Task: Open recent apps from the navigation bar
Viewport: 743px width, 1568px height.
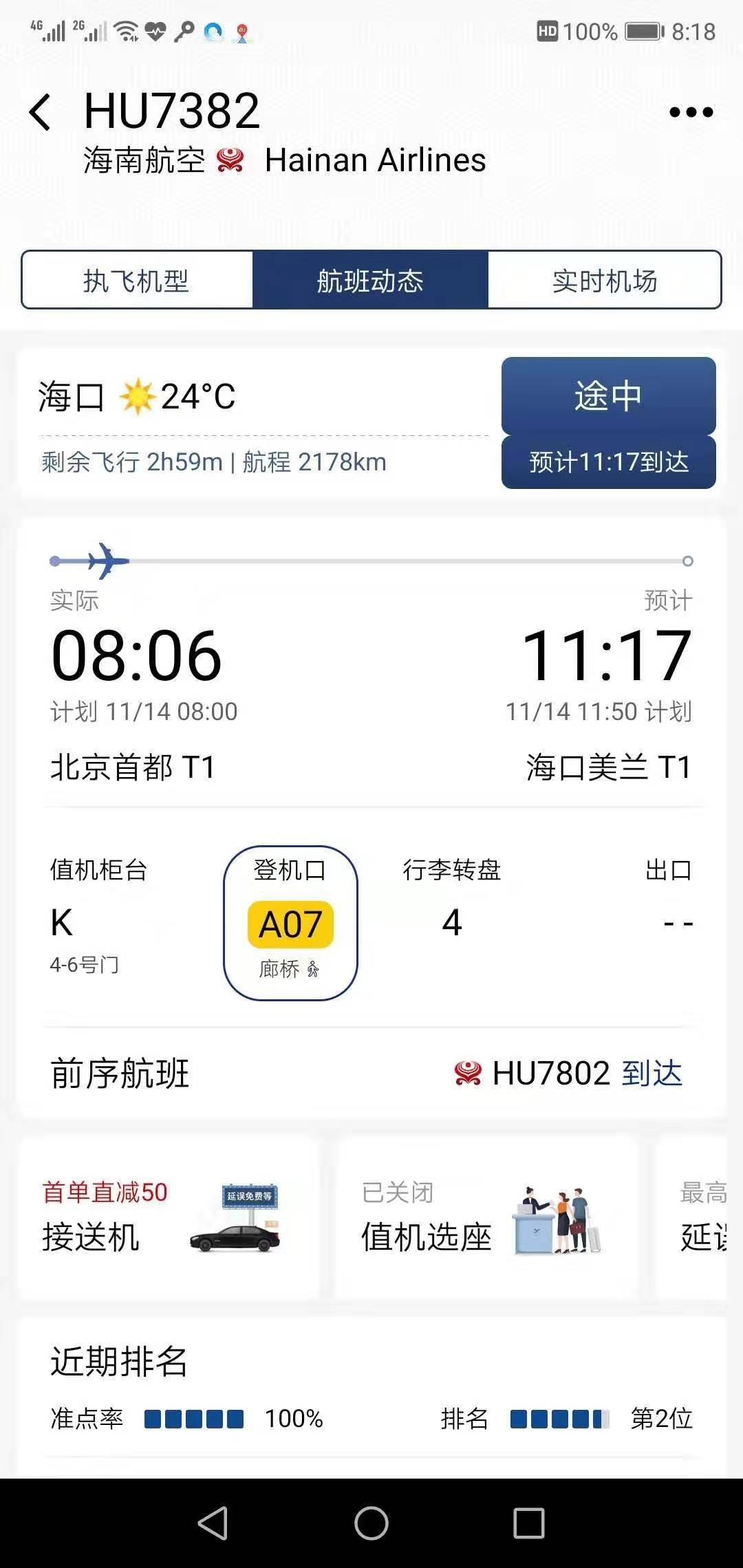Action: pos(528,1523)
